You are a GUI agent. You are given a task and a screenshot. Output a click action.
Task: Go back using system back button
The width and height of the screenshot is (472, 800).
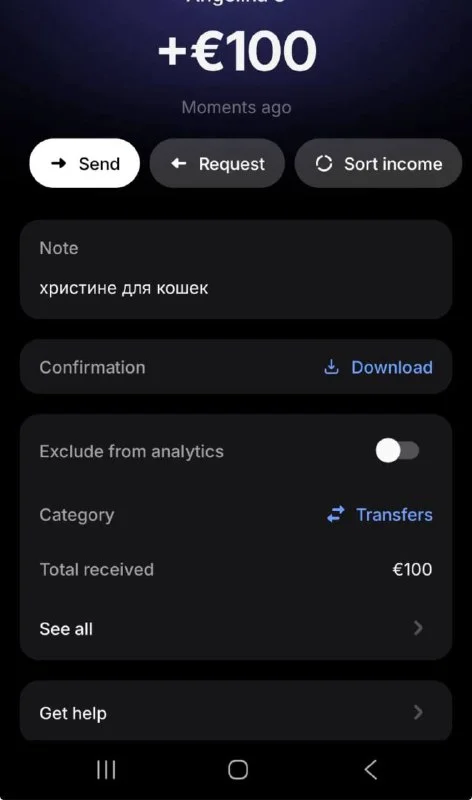[371, 769]
